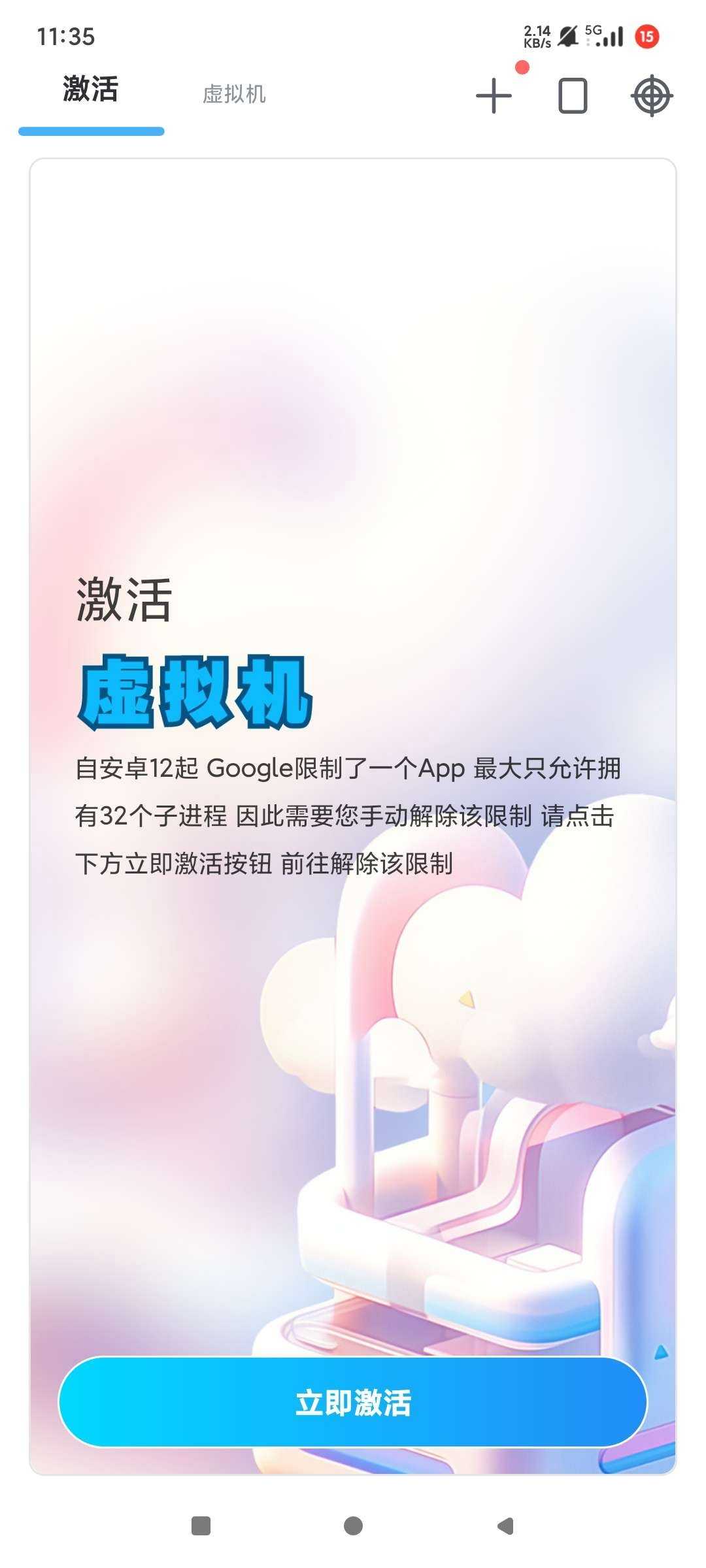Open the square window icon
This screenshot has width=706, height=1568.
tap(573, 96)
